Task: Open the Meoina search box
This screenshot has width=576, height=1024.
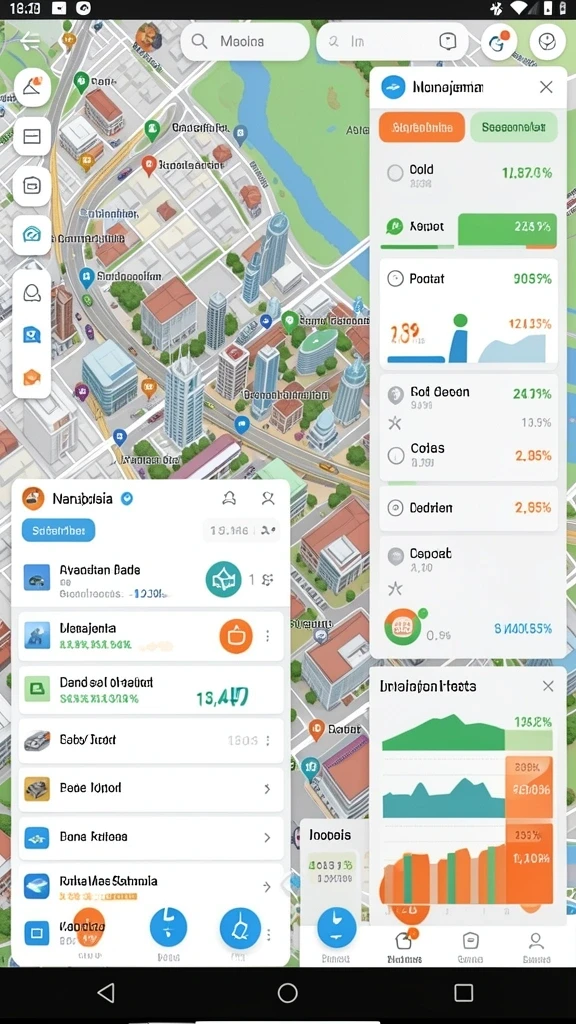Action: pyautogui.click(x=244, y=42)
